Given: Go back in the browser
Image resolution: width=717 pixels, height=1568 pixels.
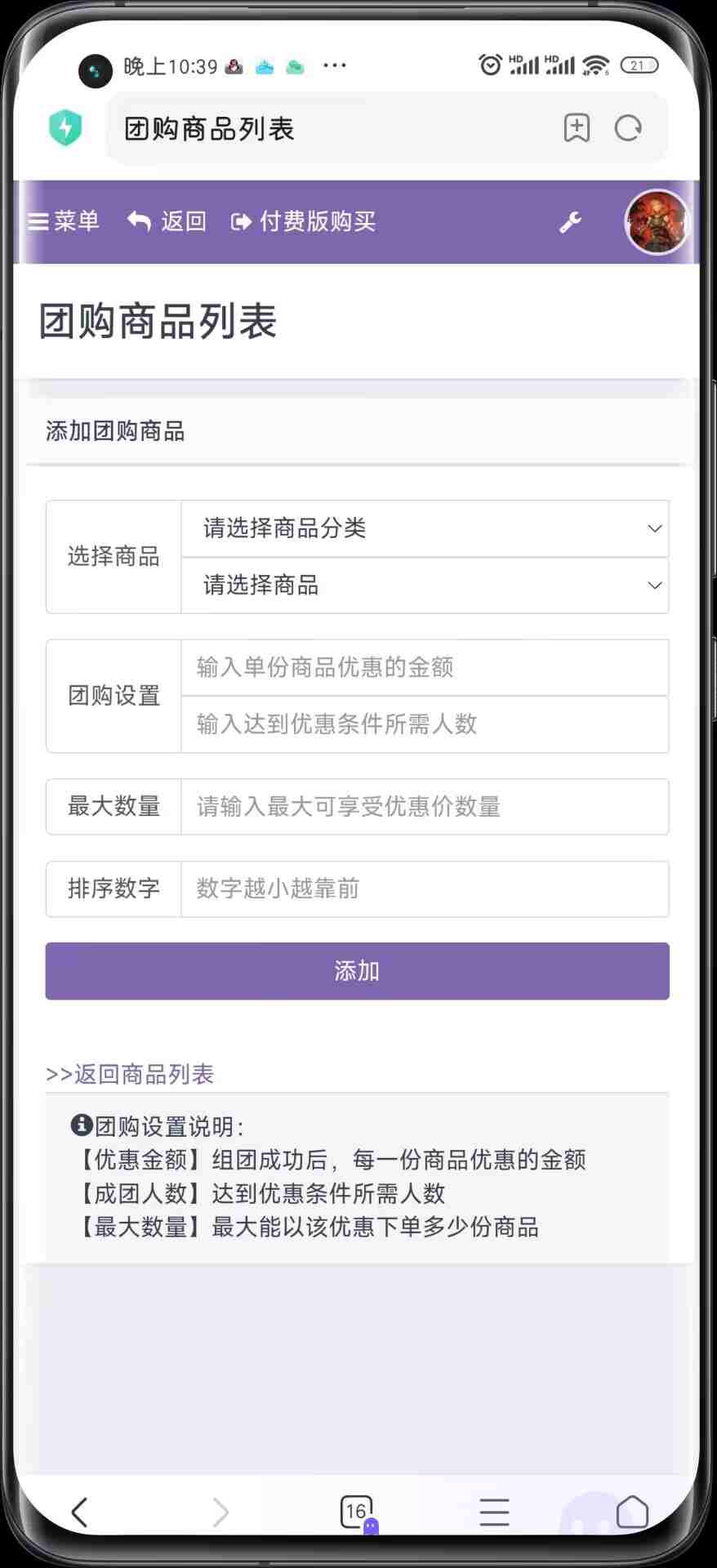Looking at the screenshot, I should click(79, 1512).
